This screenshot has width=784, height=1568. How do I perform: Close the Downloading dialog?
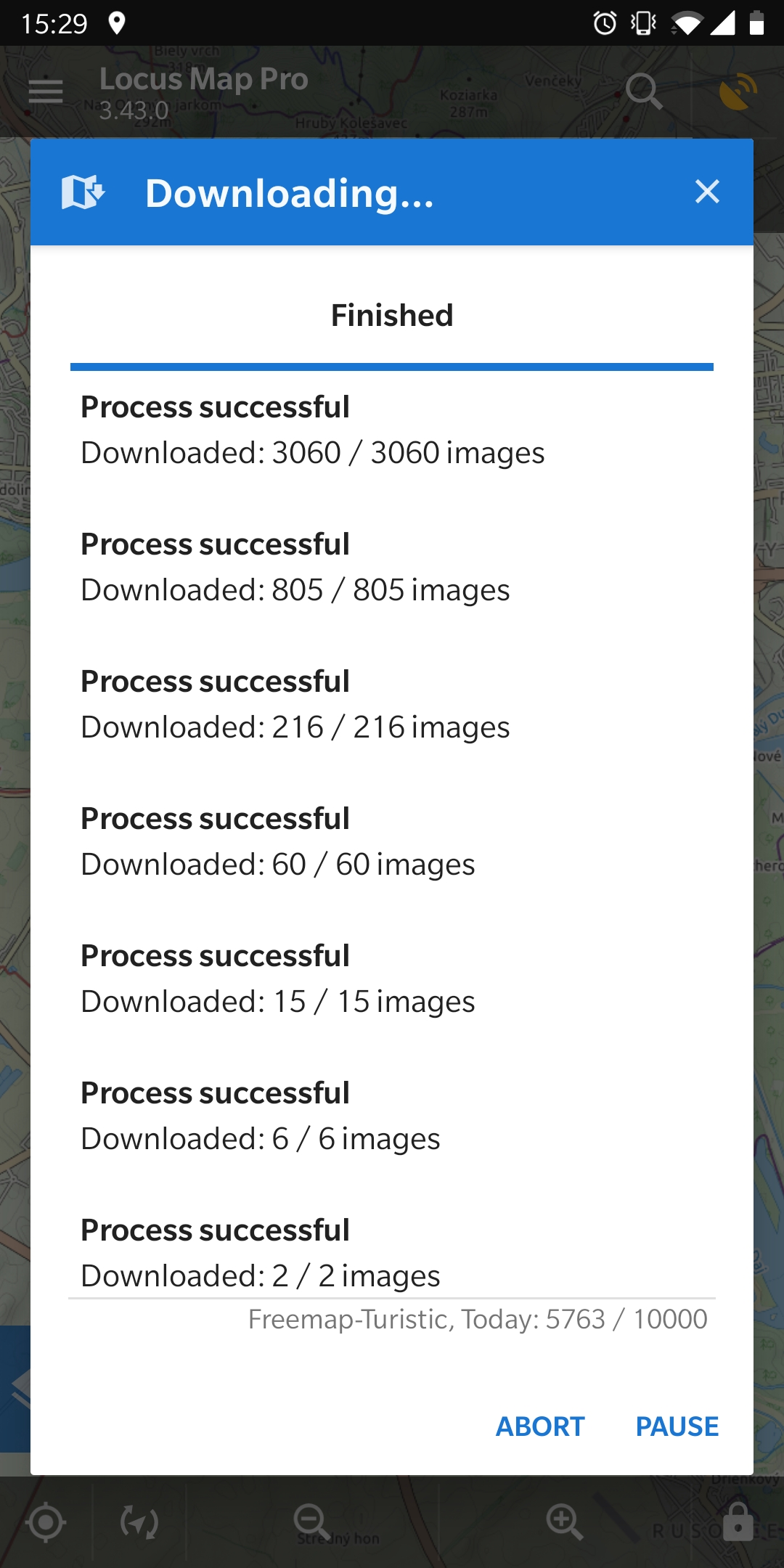pos(706,192)
